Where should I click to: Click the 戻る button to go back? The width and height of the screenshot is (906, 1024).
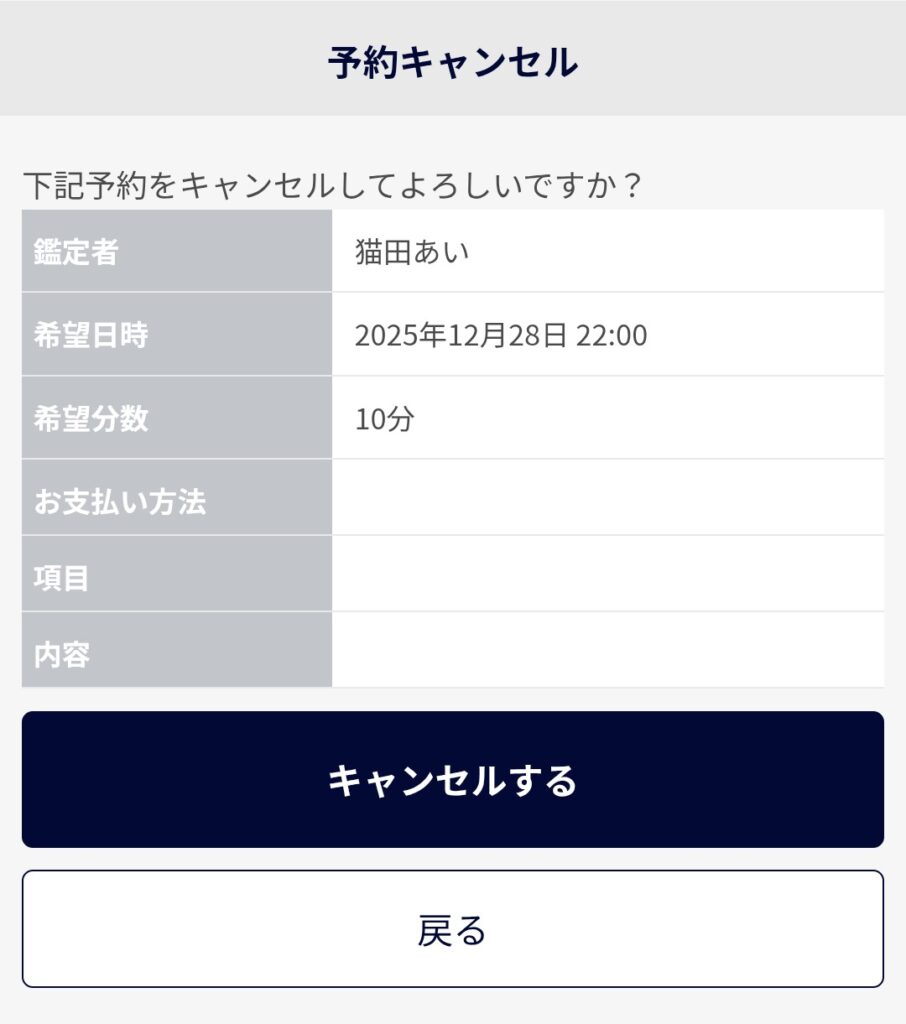[x=453, y=930]
